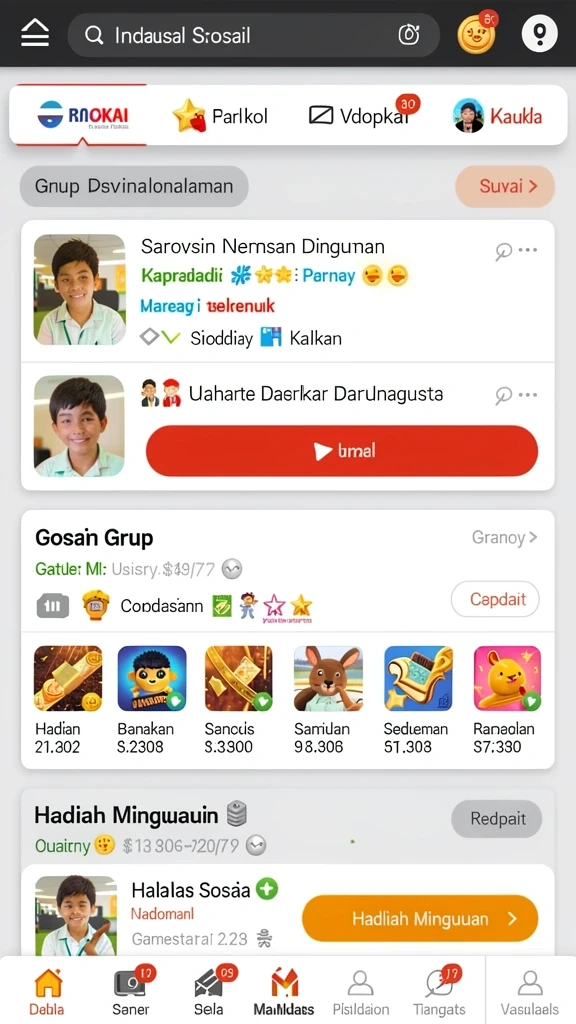Switch to the Kaukla tab
Screen dimensions: 576x1024
point(498,116)
